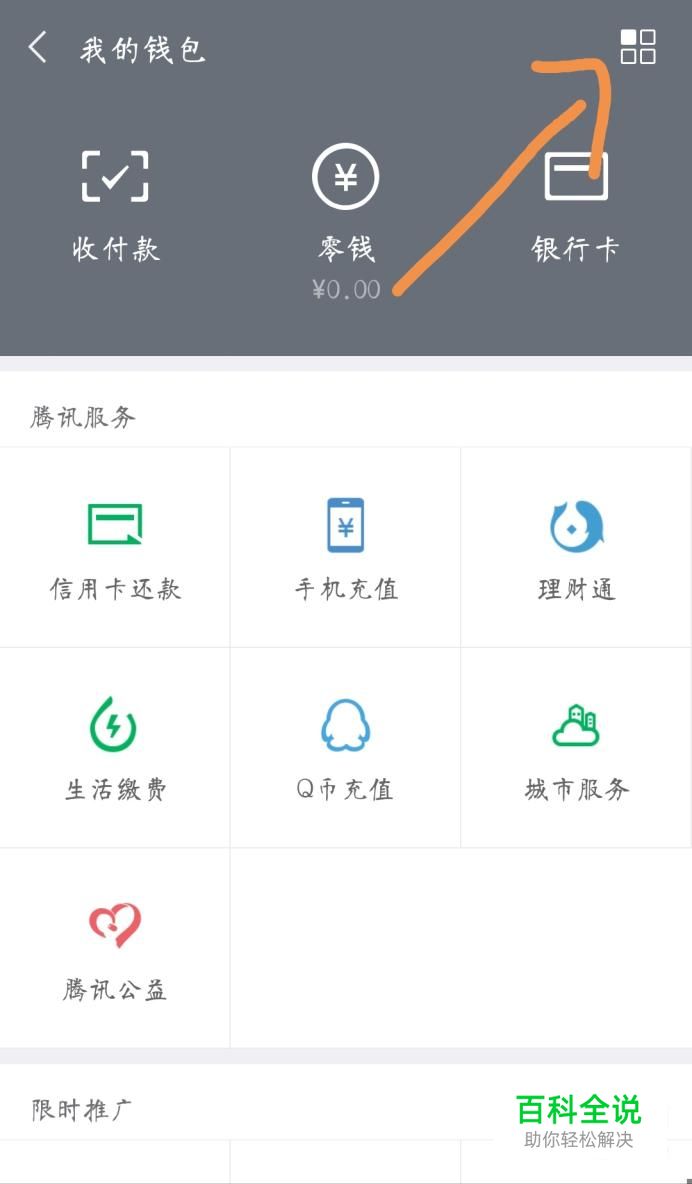The image size is (692, 1184).
Task: Choose Q币充值 option
Action: (346, 748)
